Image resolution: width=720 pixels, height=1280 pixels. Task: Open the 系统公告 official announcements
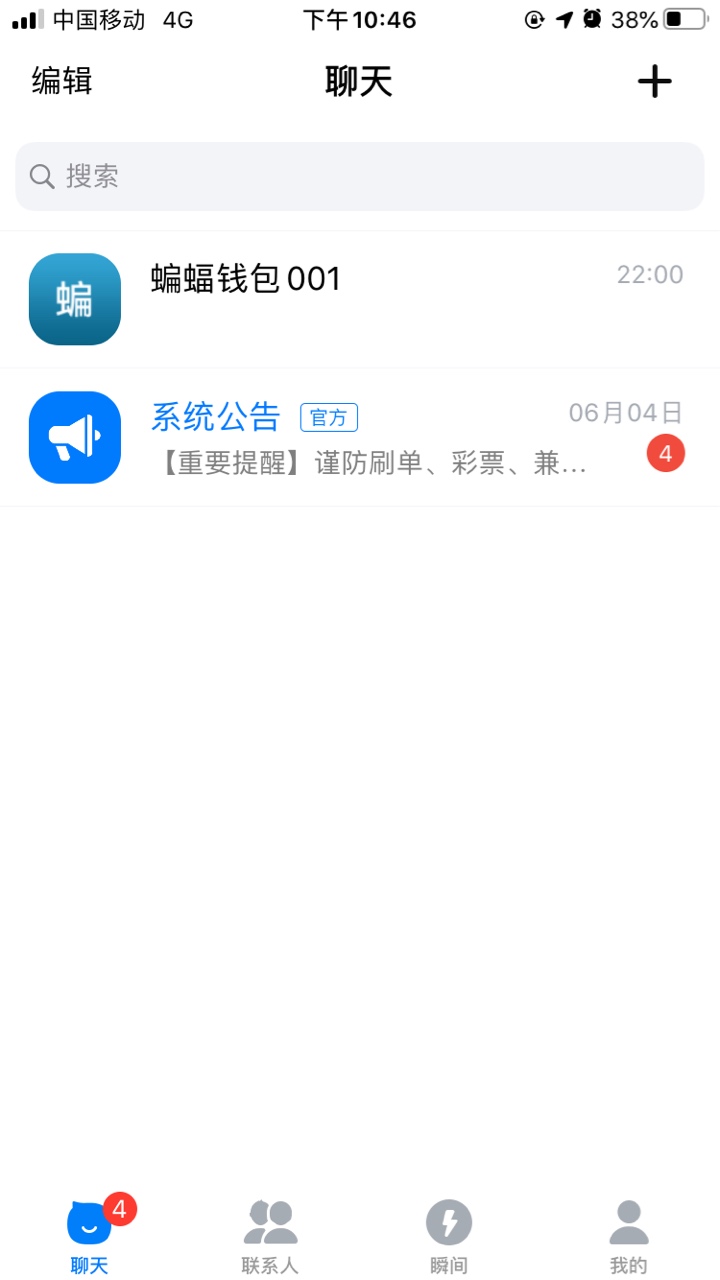(x=360, y=437)
